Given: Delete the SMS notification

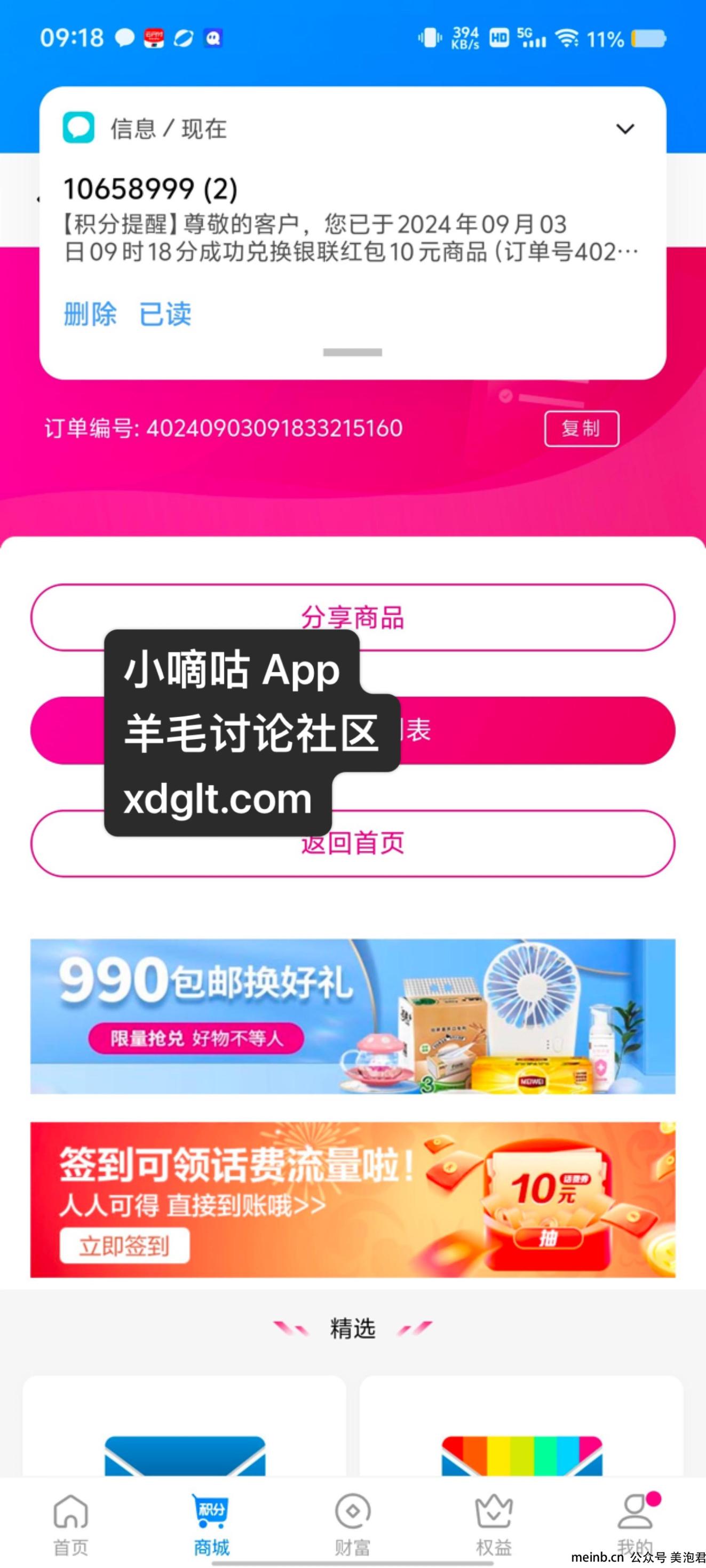Looking at the screenshot, I should (x=90, y=314).
